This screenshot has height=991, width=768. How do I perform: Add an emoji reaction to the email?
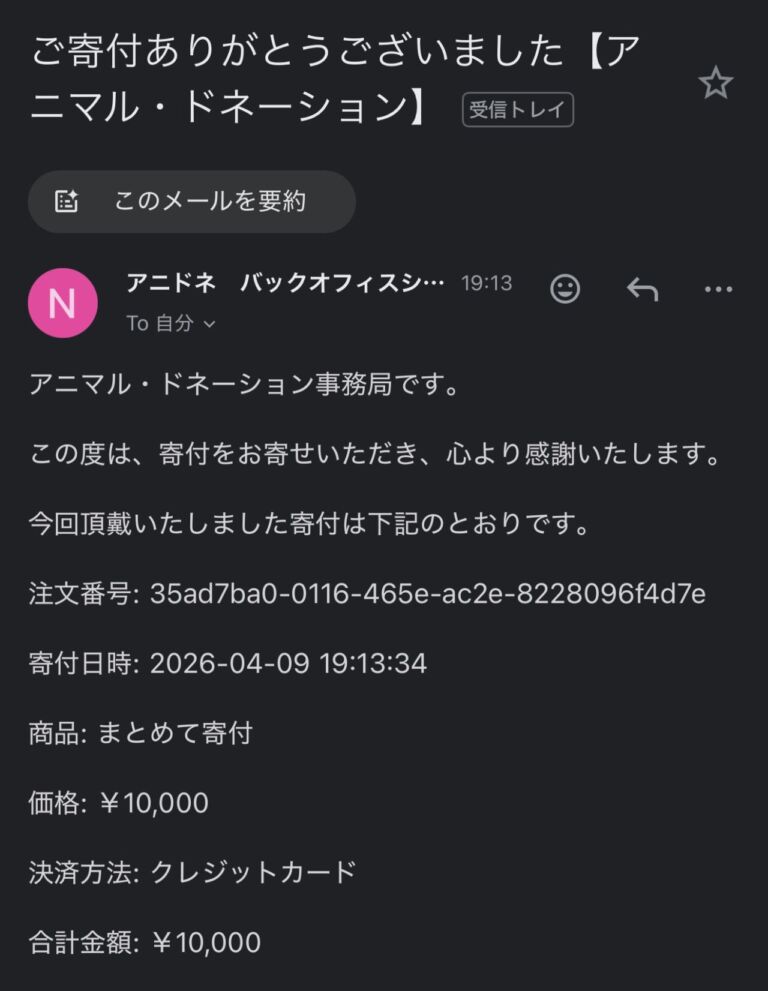[565, 289]
